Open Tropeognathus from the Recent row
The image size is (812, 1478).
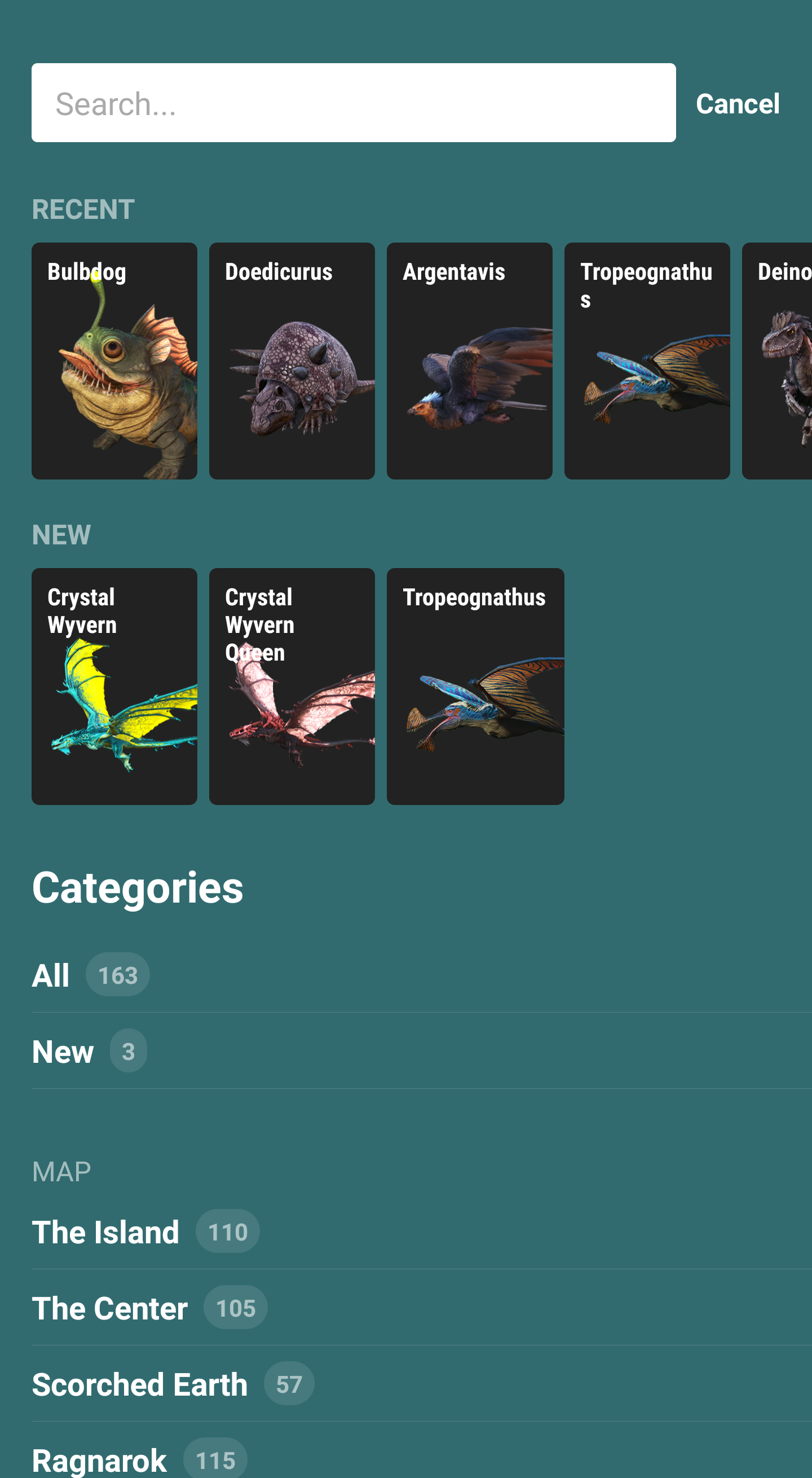pyautogui.click(x=647, y=360)
